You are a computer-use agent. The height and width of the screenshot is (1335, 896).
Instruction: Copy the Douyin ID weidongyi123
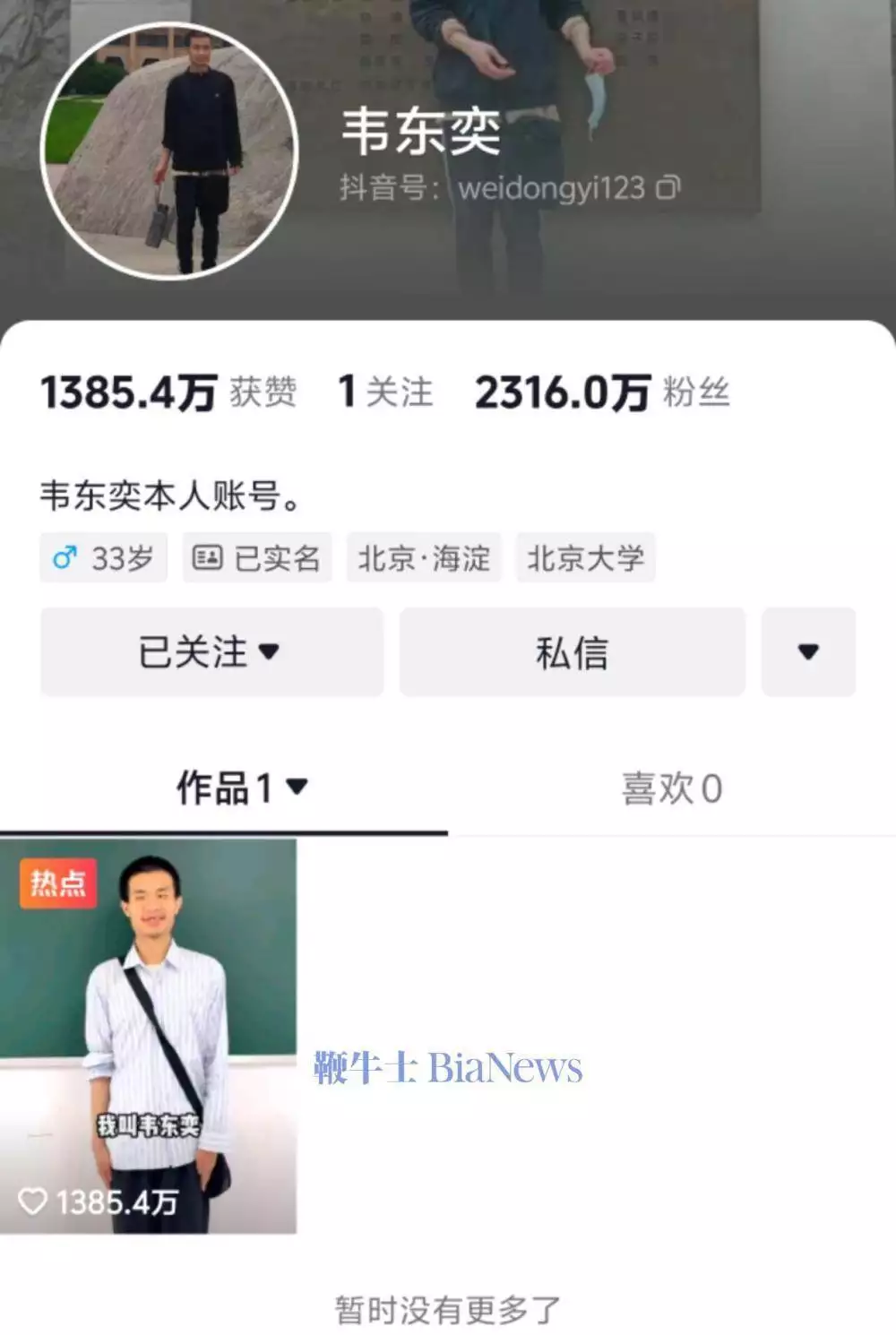pos(668,187)
